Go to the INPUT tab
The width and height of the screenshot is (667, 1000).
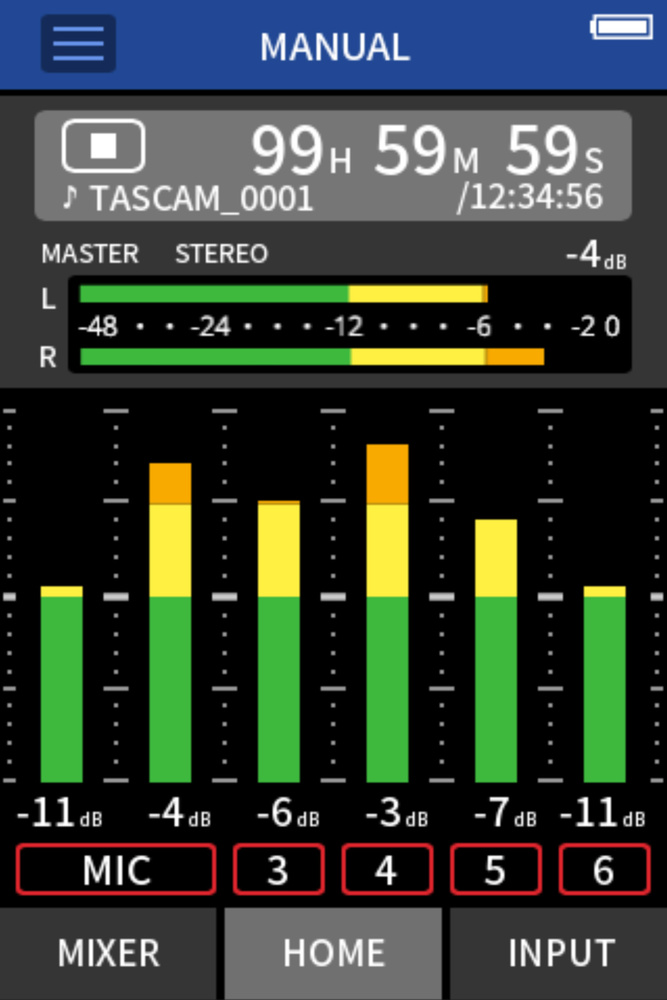pyautogui.click(x=559, y=953)
